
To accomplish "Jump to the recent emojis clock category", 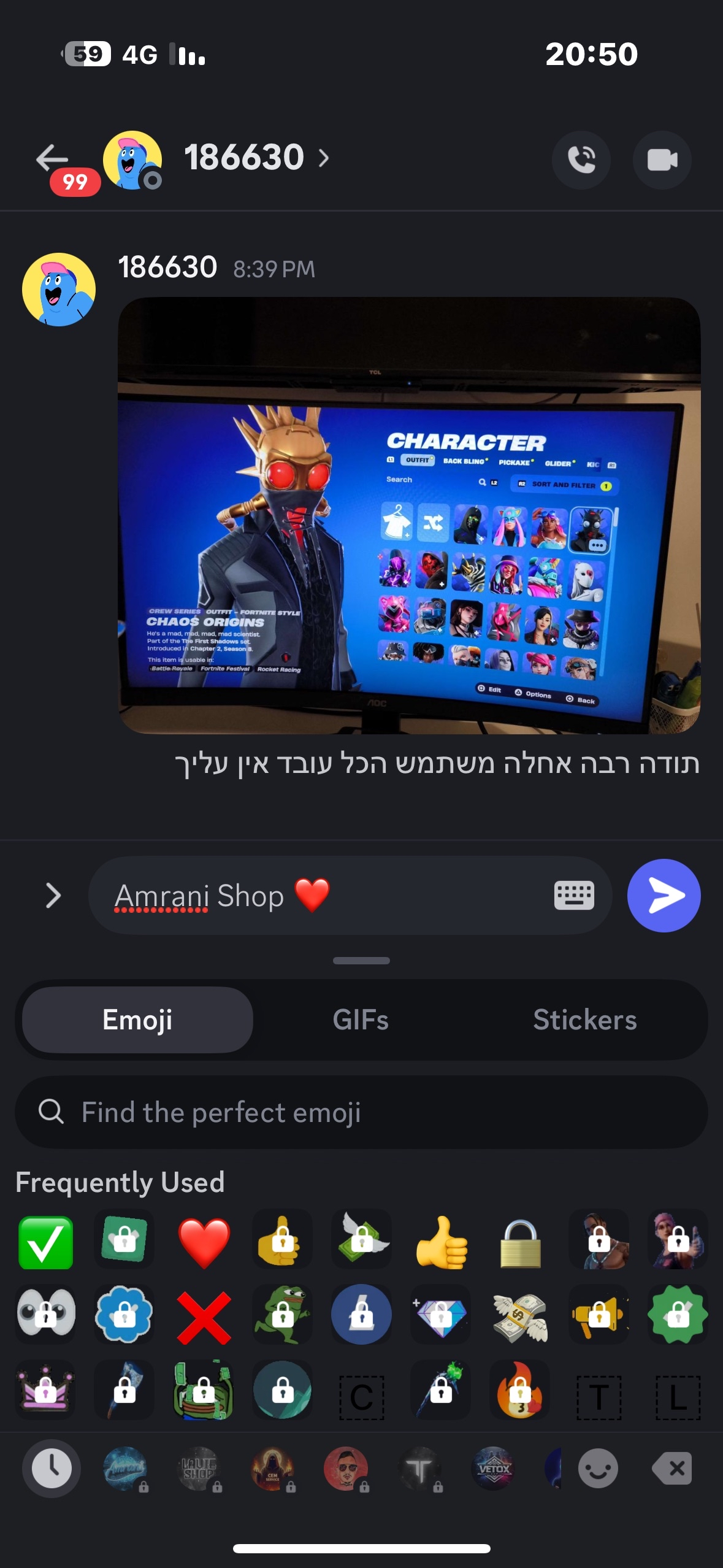I will tap(52, 1469).
